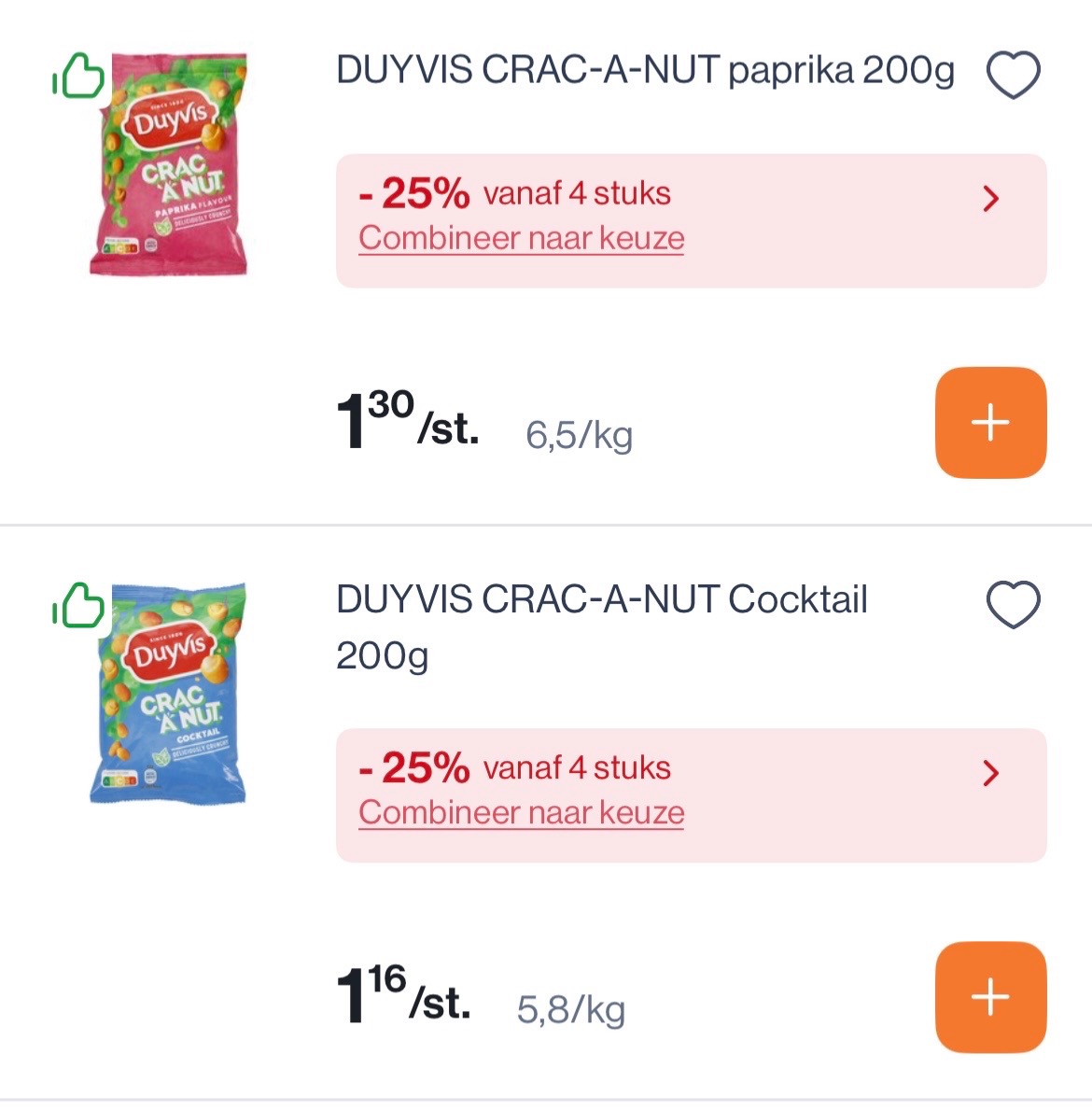Open the Combineer naar keuze link for paprika
1092x1110 pixels.
tap(521, 238)
